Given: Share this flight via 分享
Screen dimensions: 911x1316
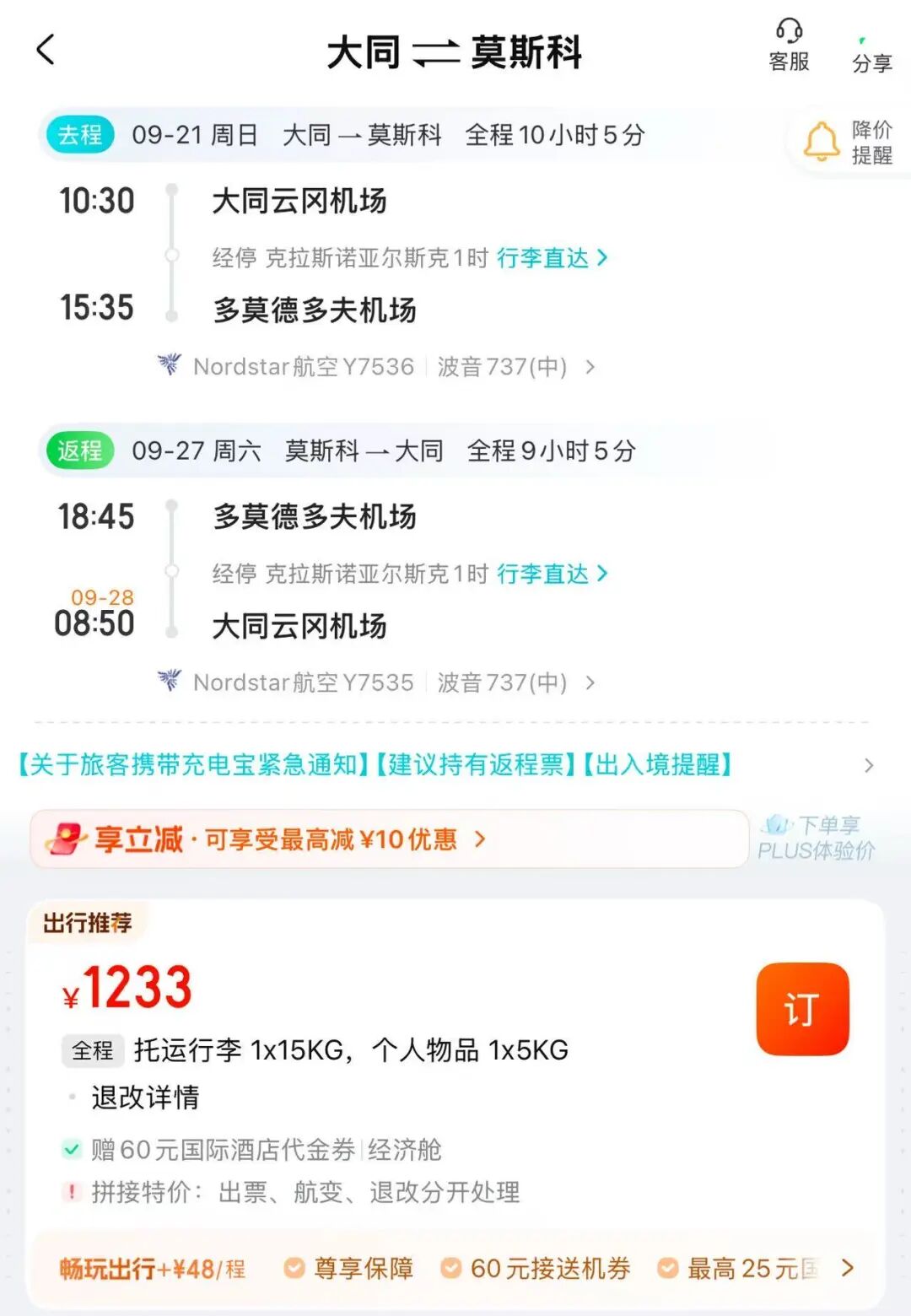Looking at the screenshot, I should coord(871,52).
